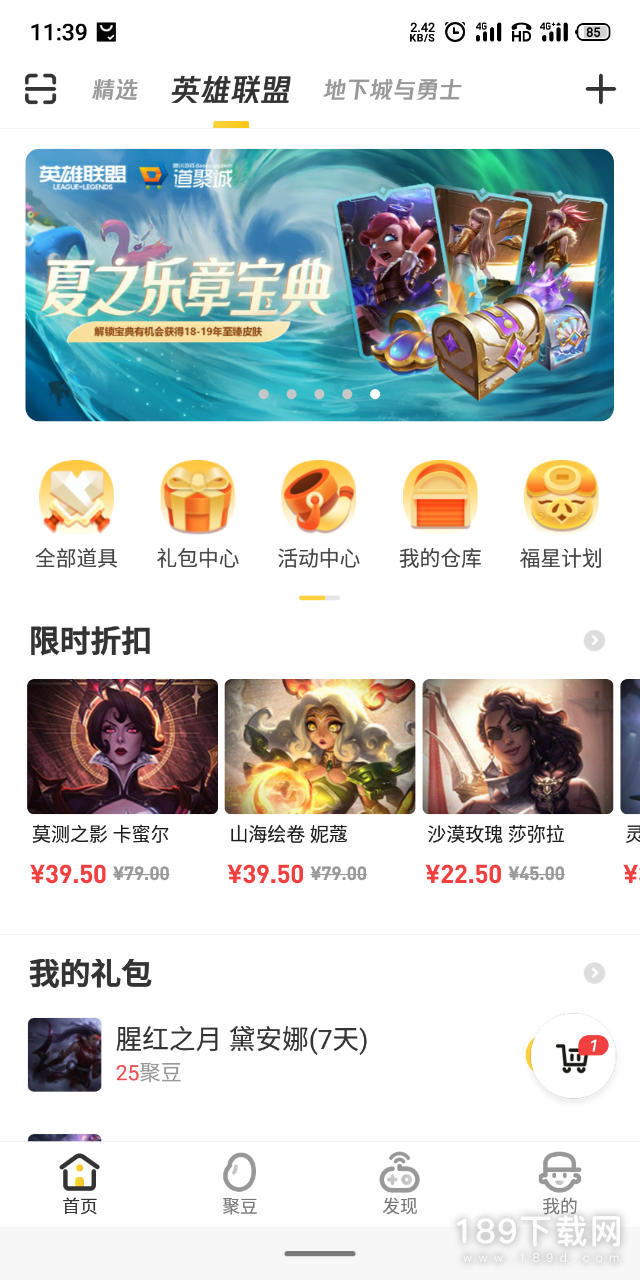Viewport: 640px width, 1280px height.
Task: Tap the plus icon to add a game
Action: (600, 90)
